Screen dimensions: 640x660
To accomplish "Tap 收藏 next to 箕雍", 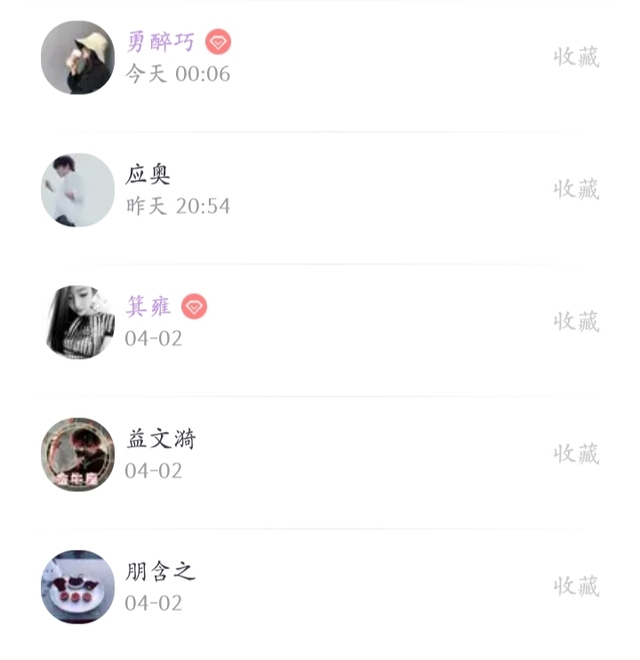I will click(x=576, y=321).
